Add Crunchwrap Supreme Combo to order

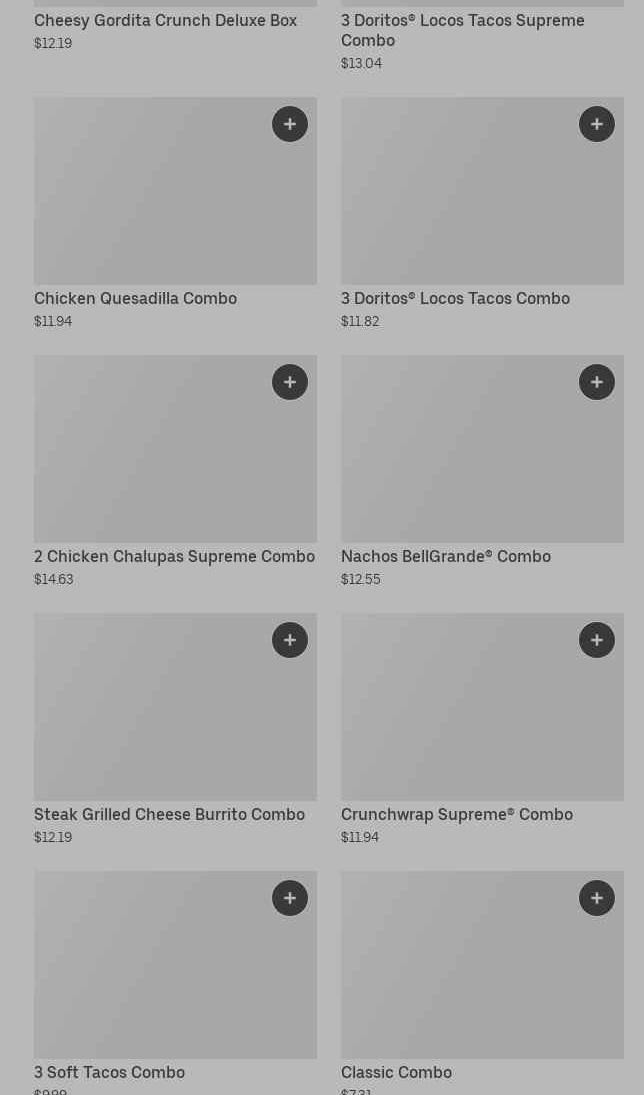597,640
